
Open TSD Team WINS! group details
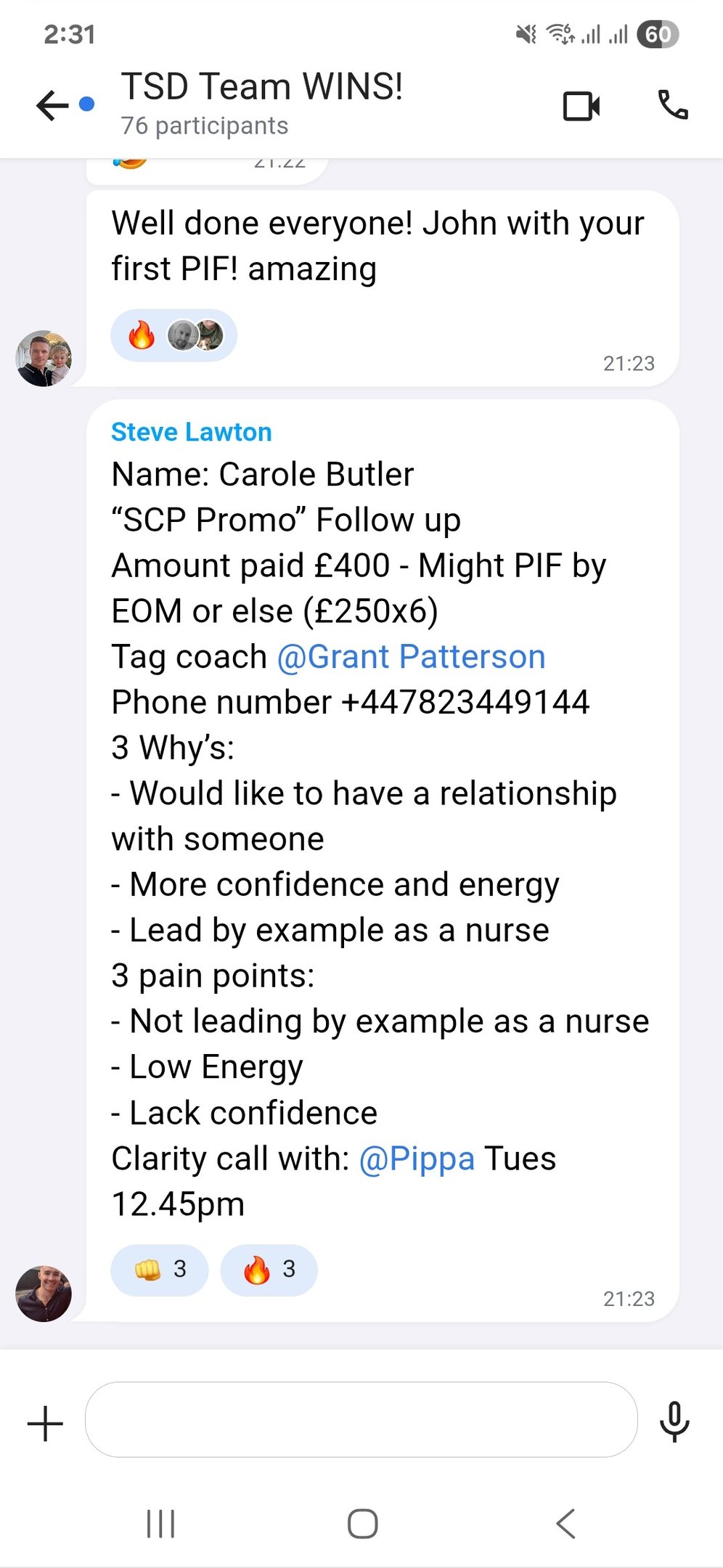(x=261, y=103)
